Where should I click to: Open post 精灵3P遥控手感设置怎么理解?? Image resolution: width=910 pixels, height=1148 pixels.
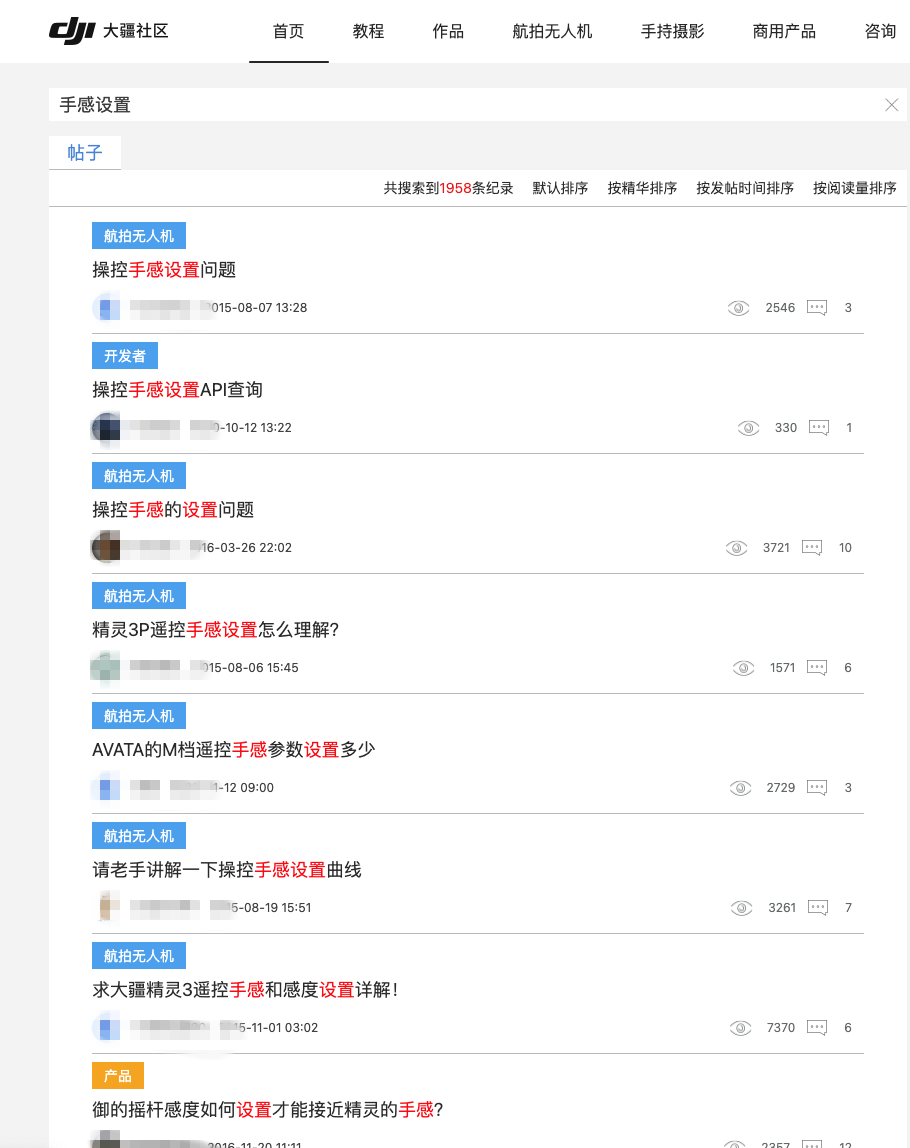pos(216,630)
